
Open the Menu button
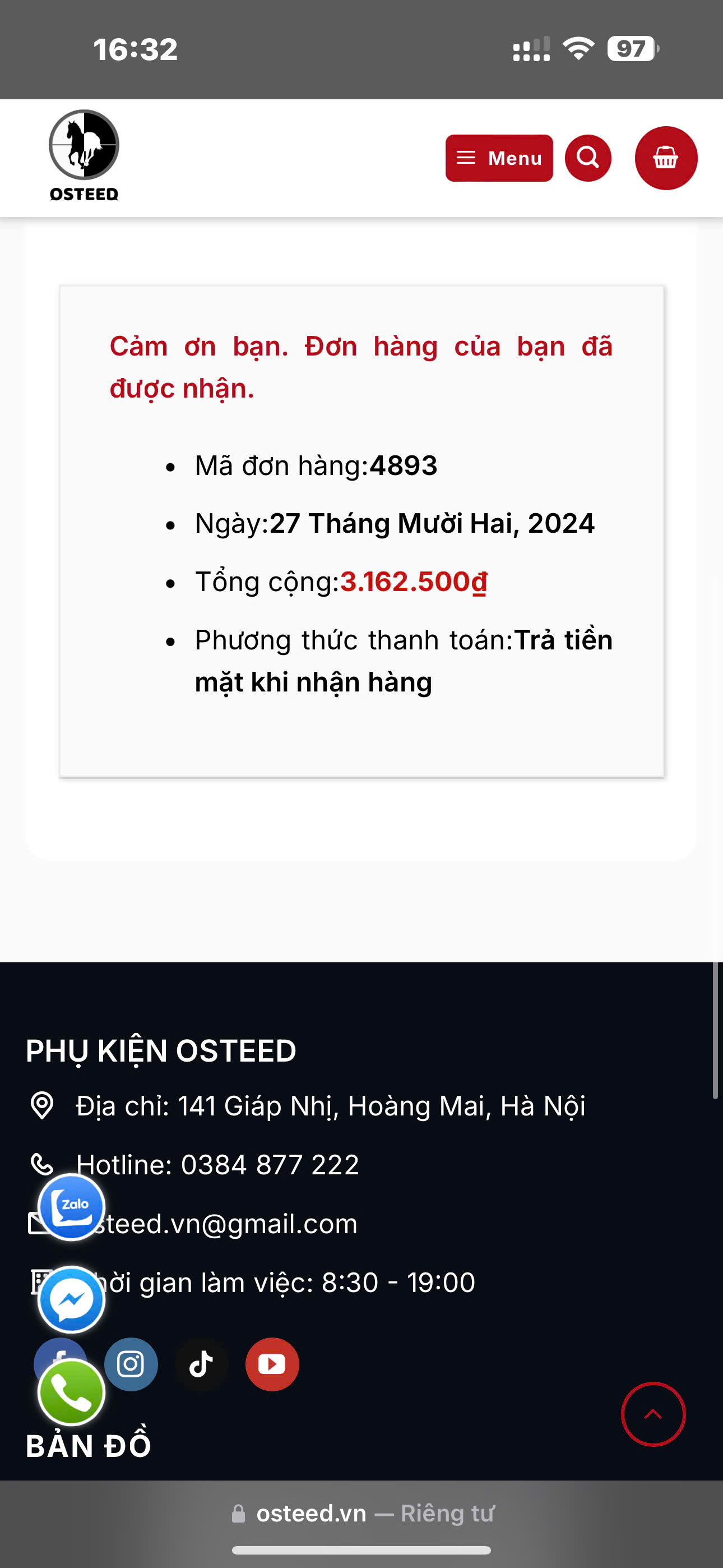pyautogui.click(x=499, y=158)
